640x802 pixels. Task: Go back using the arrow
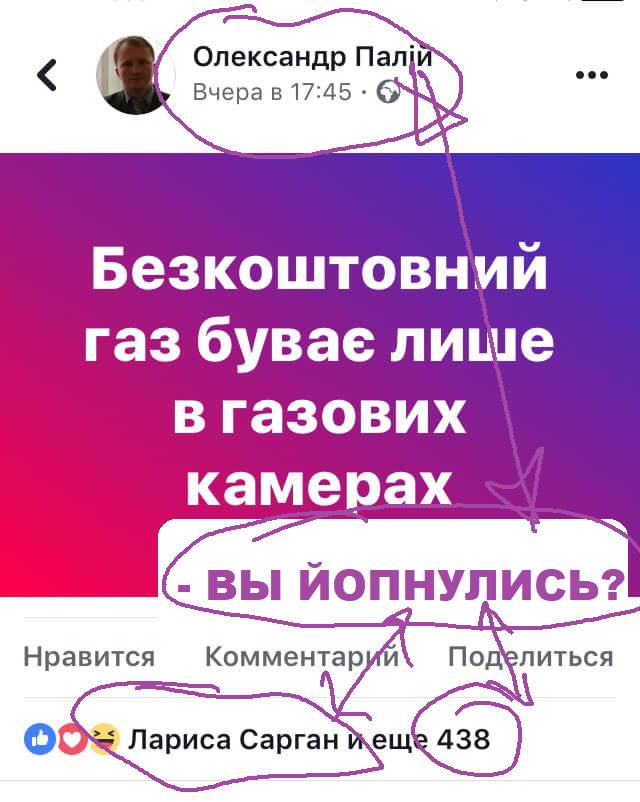[x=47, y=75]
